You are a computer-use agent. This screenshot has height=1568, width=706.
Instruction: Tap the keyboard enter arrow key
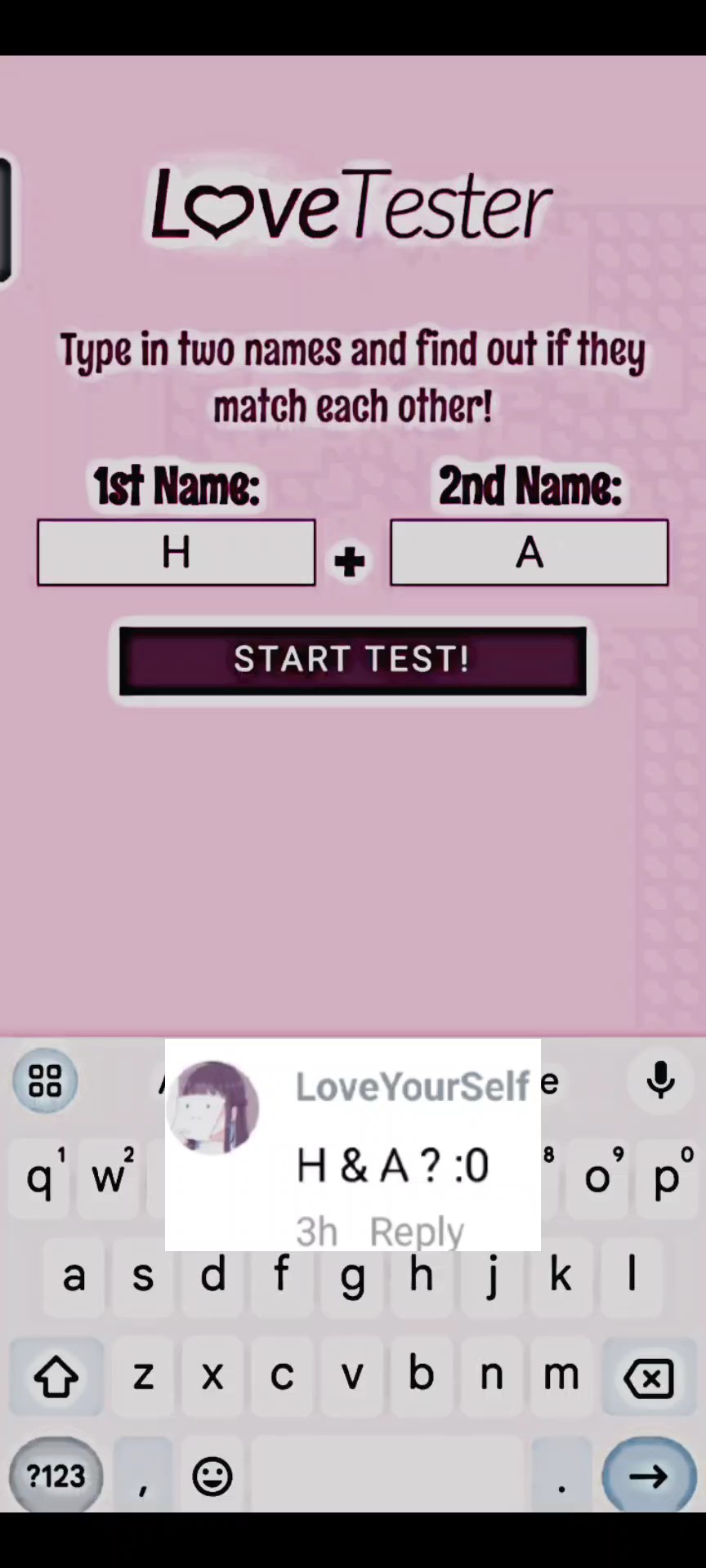pyautogui.click(x=649, y=1476)
